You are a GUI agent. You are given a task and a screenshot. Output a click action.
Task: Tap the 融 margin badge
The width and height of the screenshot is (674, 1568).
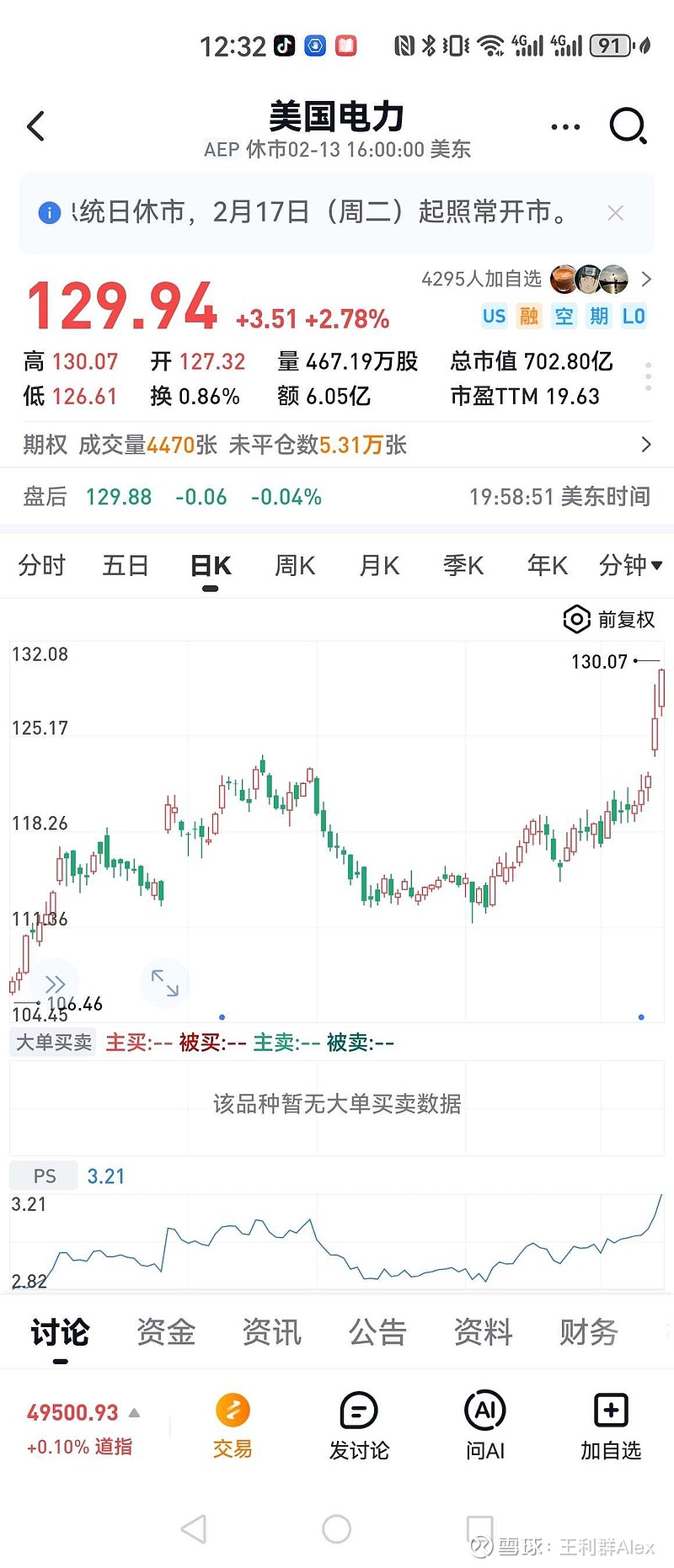point(530,316)
